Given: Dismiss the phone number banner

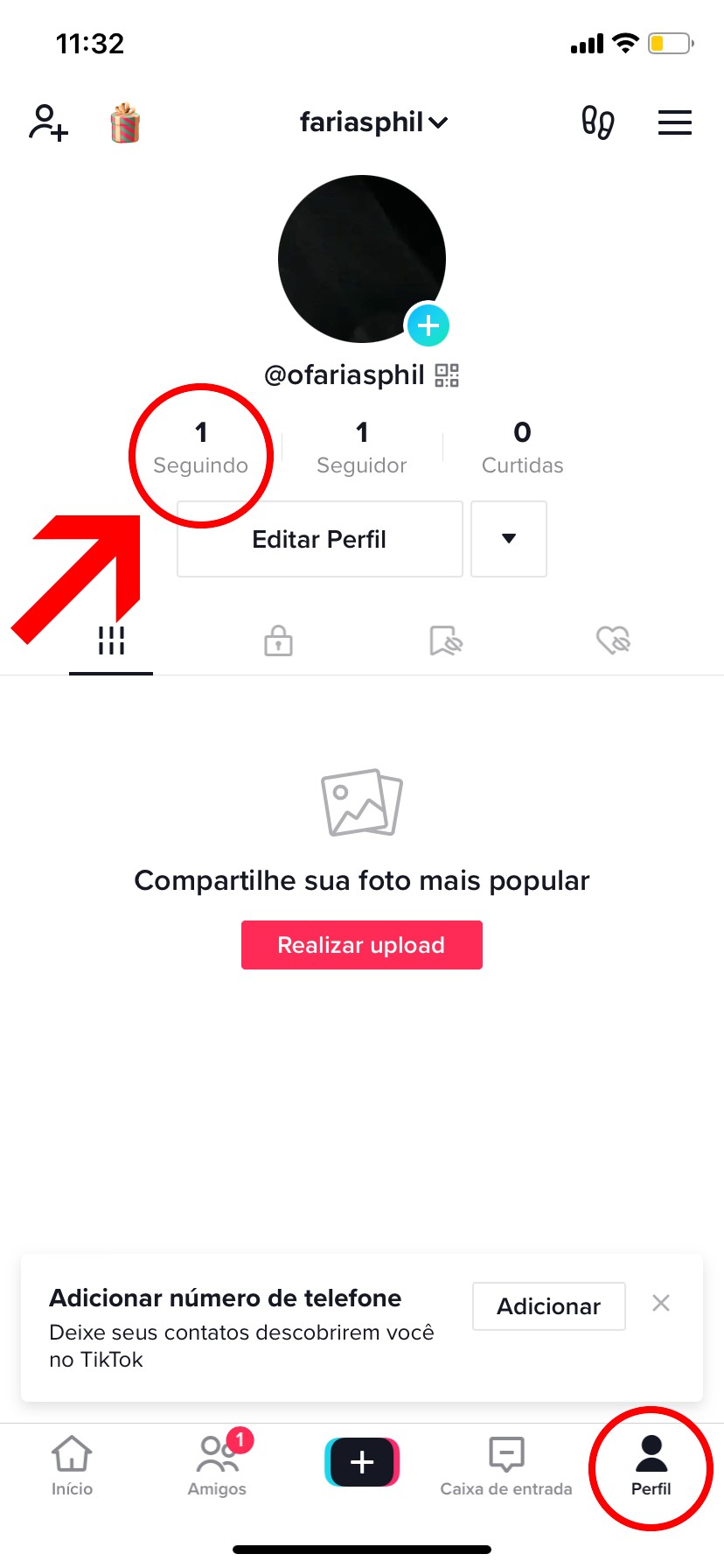Looking at the screenshot, I should pos(661,1304).
